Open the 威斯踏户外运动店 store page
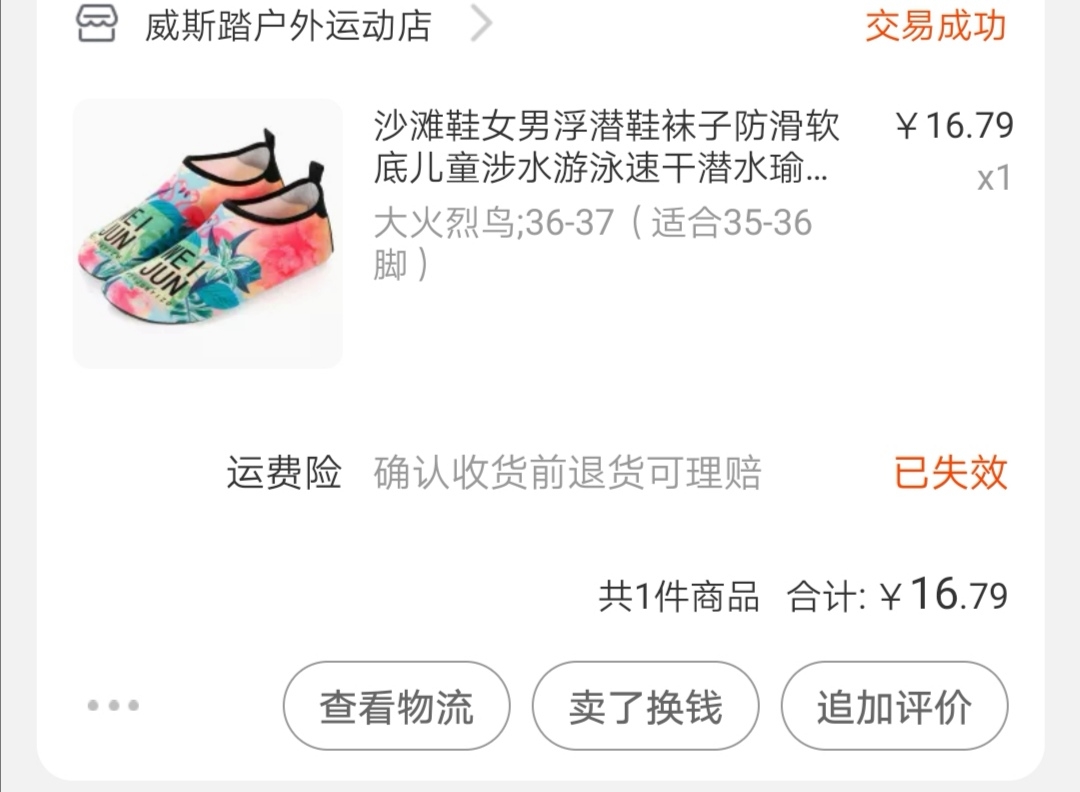This screenshot has width=1080, height=792. (x=288, y=25)
